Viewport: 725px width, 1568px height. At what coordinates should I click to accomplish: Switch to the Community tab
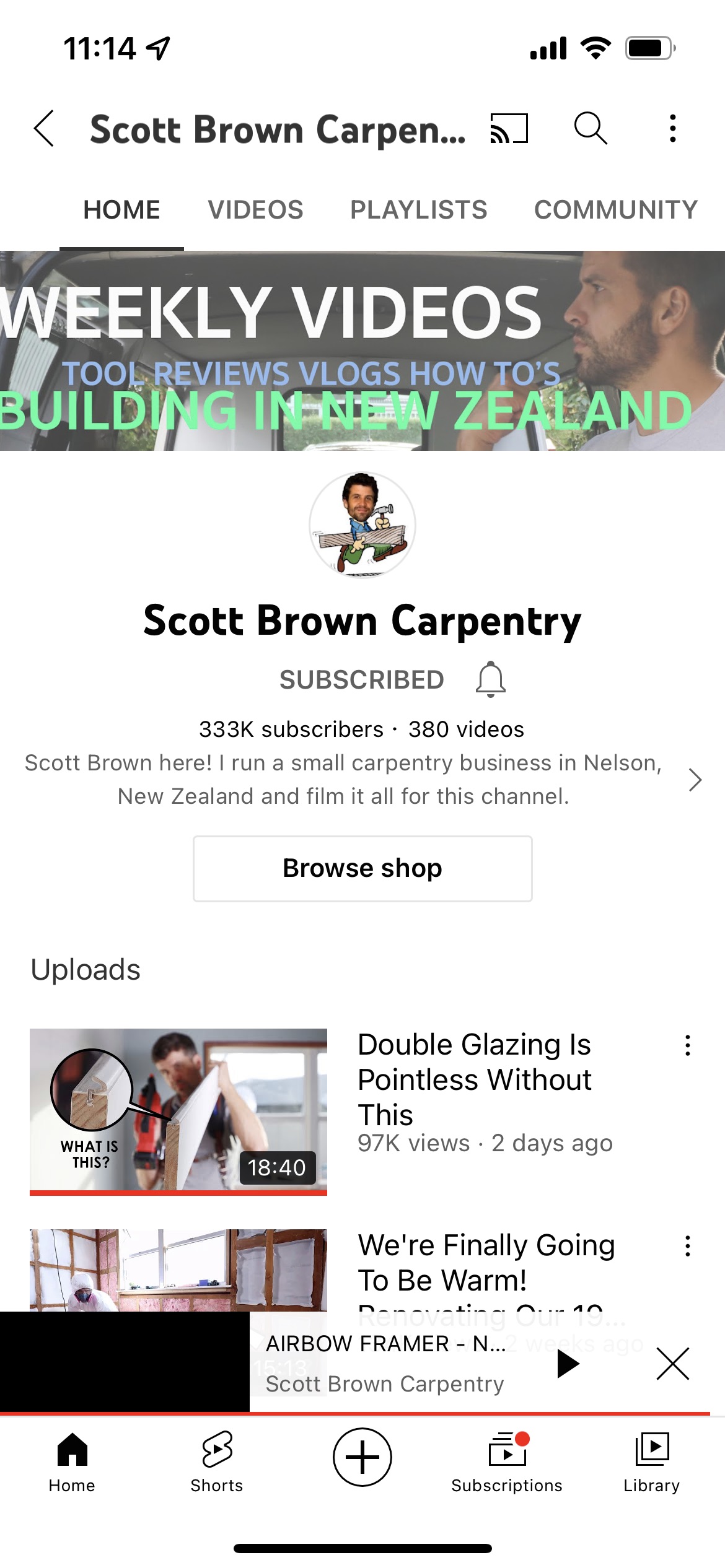coord(615,210)
